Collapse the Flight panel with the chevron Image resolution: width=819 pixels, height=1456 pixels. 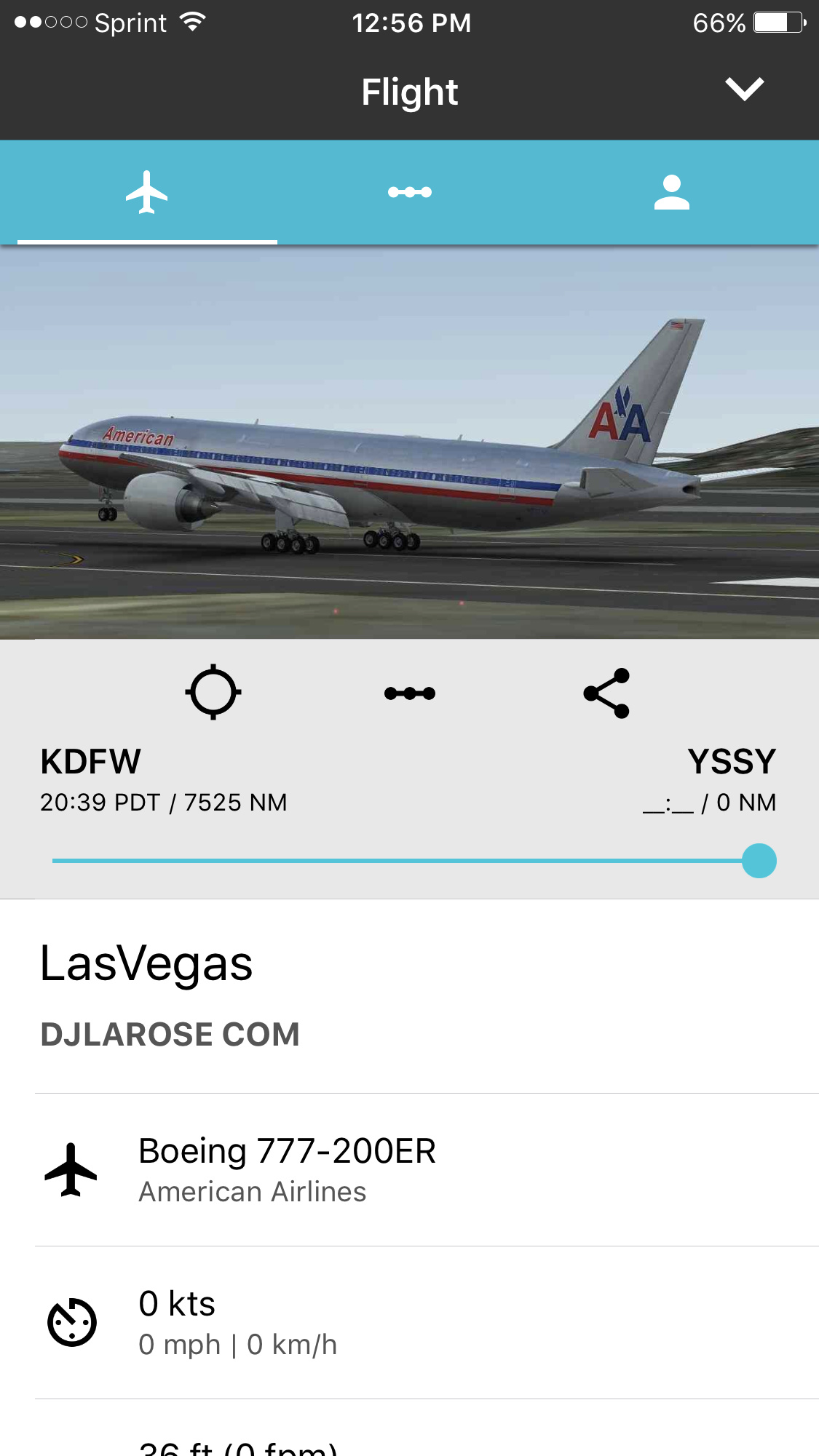(x=744, y=89)
